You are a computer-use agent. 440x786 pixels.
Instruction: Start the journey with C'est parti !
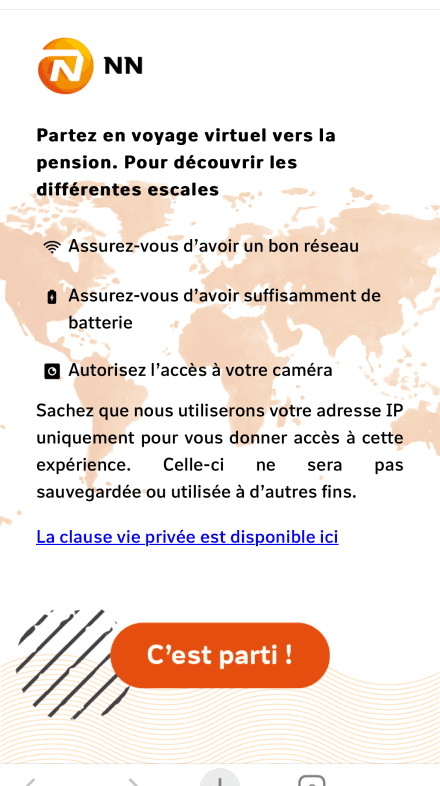click(220, 655)
